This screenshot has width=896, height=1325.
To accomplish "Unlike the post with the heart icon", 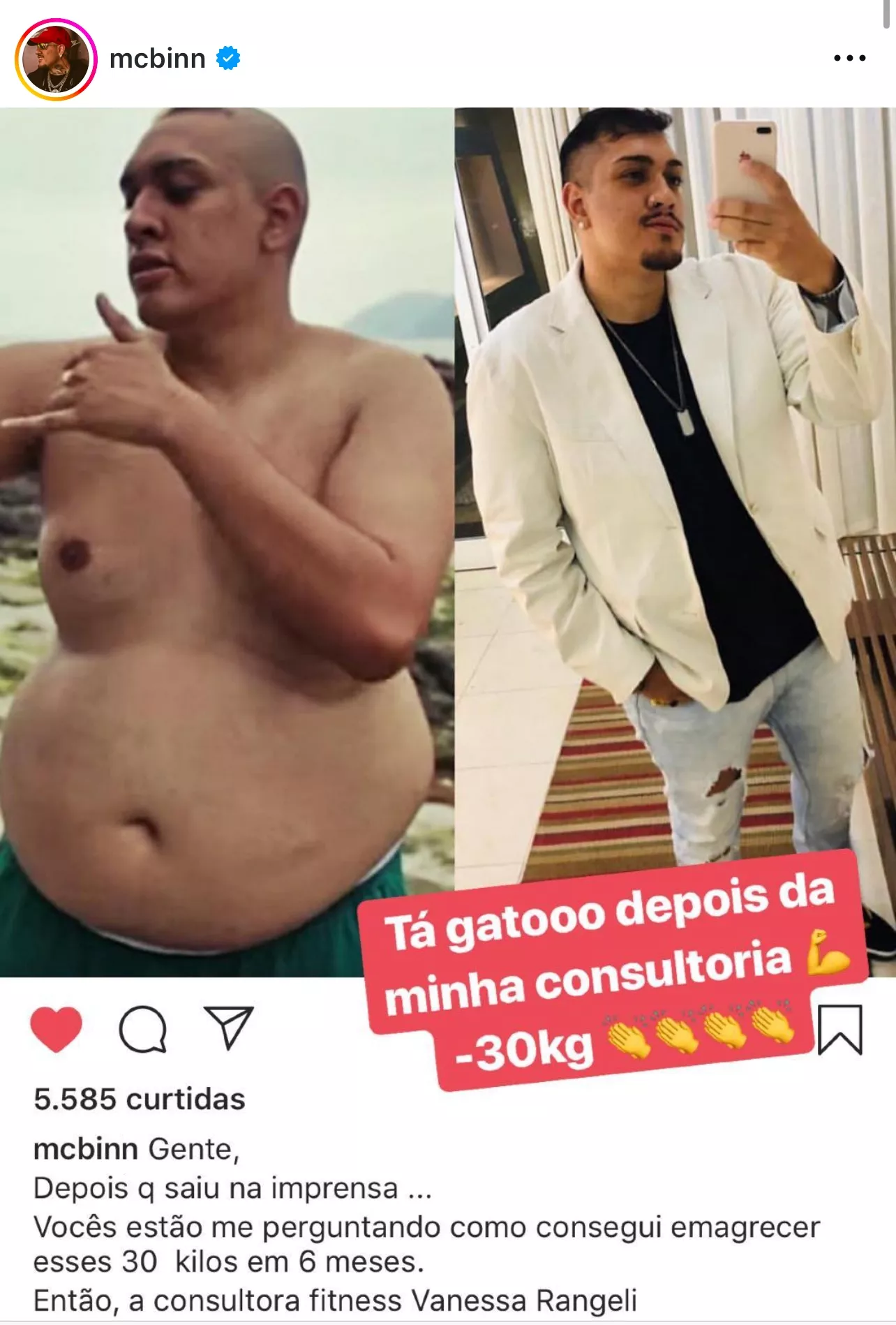I will pyautogui.click(x=57, y=1029).
